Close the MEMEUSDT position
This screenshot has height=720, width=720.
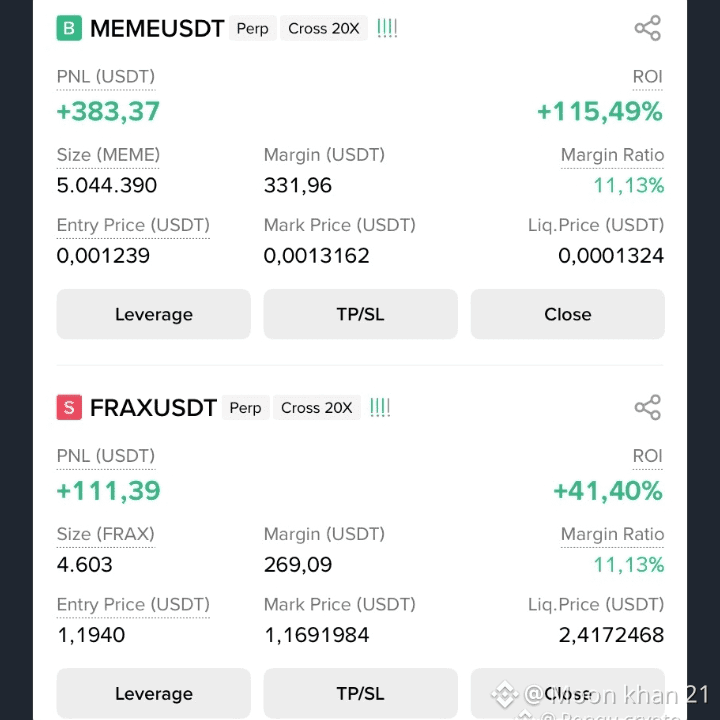coord(567,314)
